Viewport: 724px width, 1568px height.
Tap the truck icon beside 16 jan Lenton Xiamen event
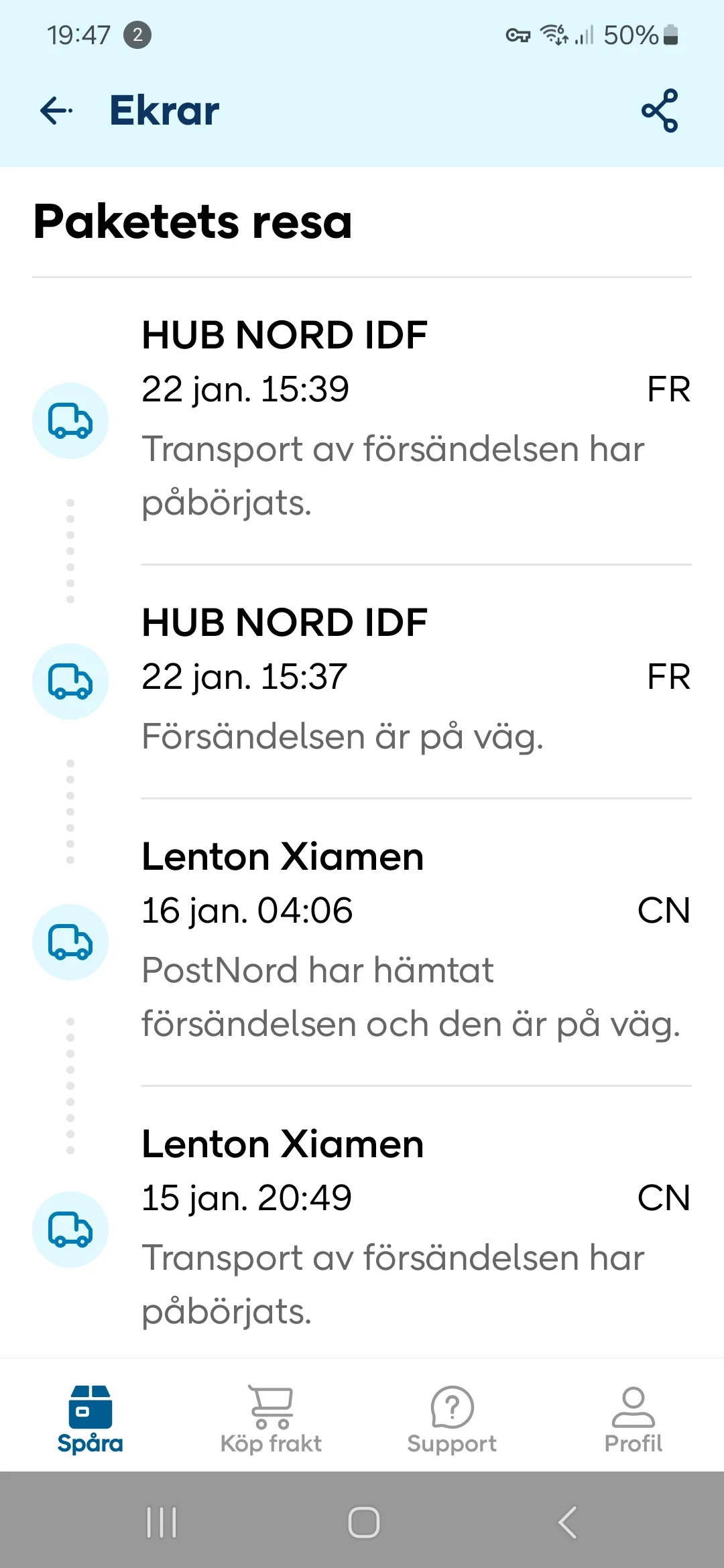coord(70,941)
